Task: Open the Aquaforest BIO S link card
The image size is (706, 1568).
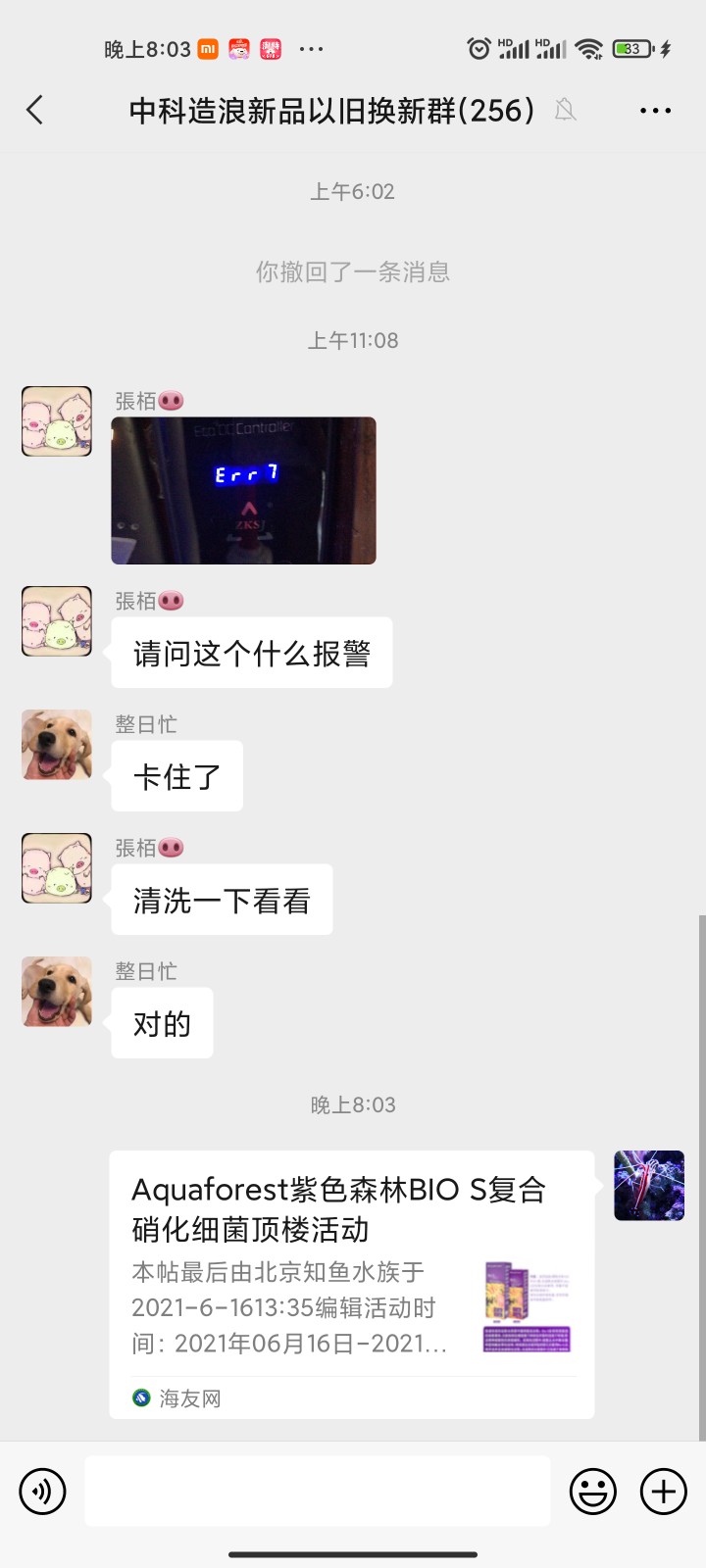Action: [x=351, y=1284]
